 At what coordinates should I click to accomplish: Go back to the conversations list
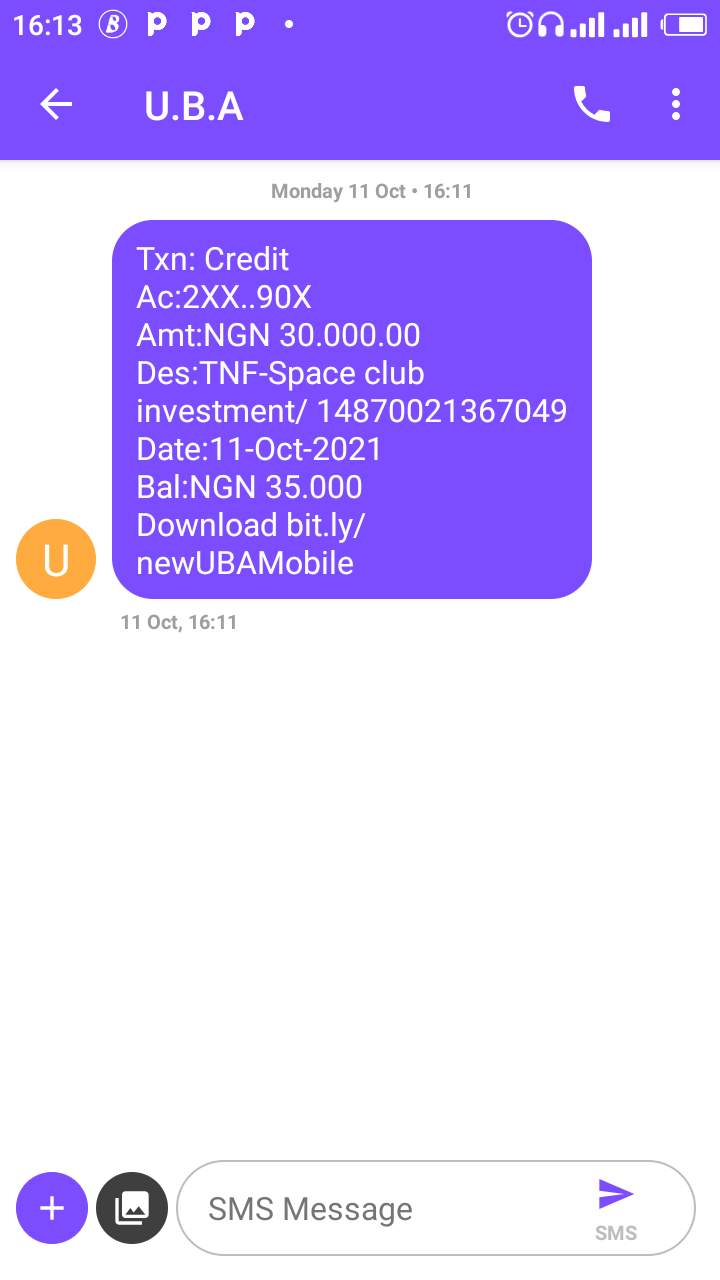pyautogui.click(x=56, y=105)
